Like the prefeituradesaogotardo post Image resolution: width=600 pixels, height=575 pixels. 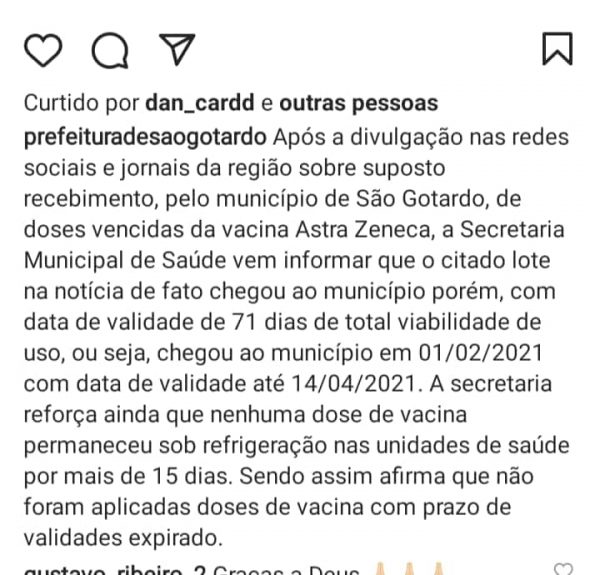(43, 49)
